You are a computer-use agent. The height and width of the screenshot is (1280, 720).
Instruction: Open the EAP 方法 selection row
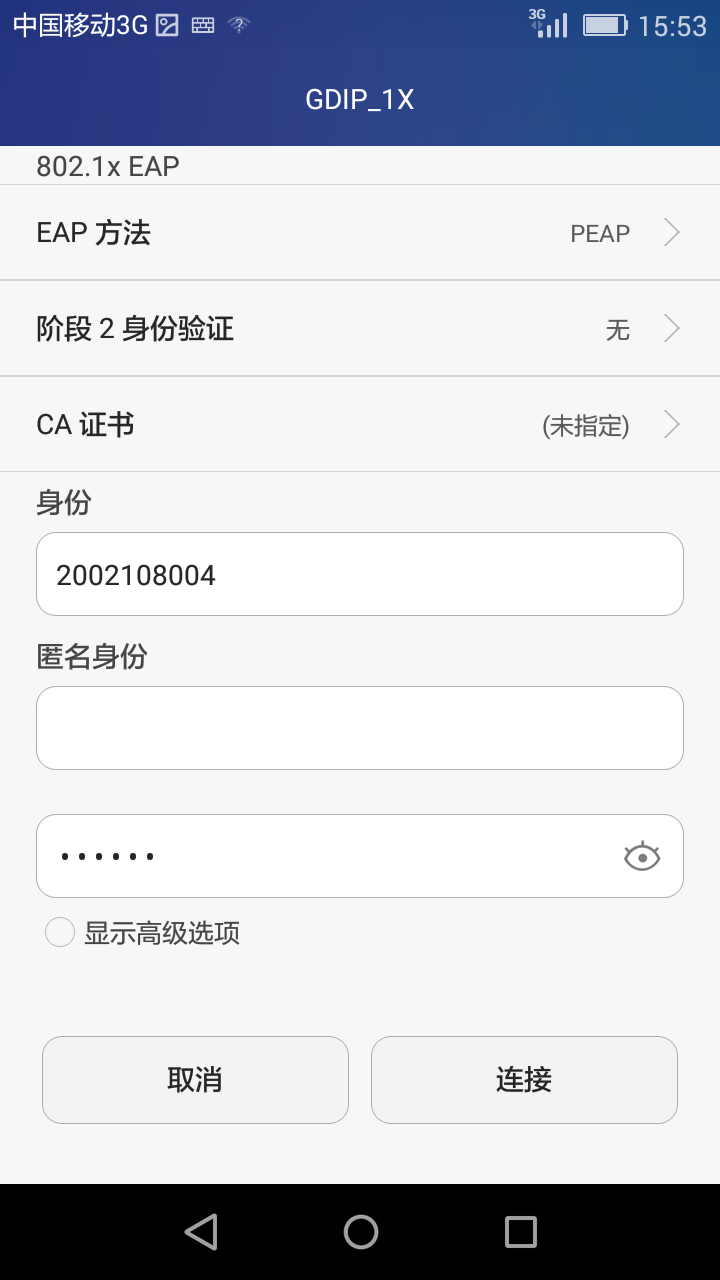(360, 233)
